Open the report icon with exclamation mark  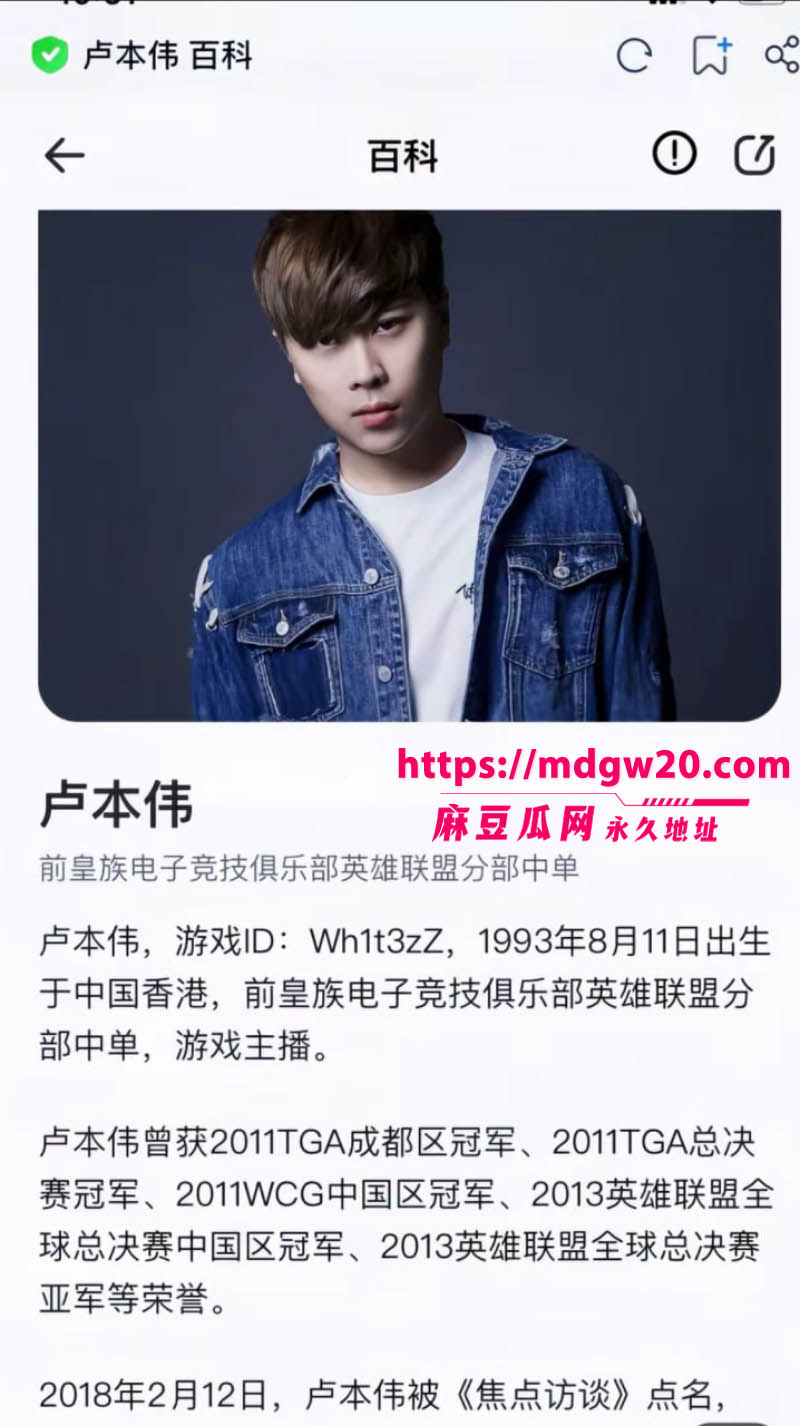pos(674,154)
